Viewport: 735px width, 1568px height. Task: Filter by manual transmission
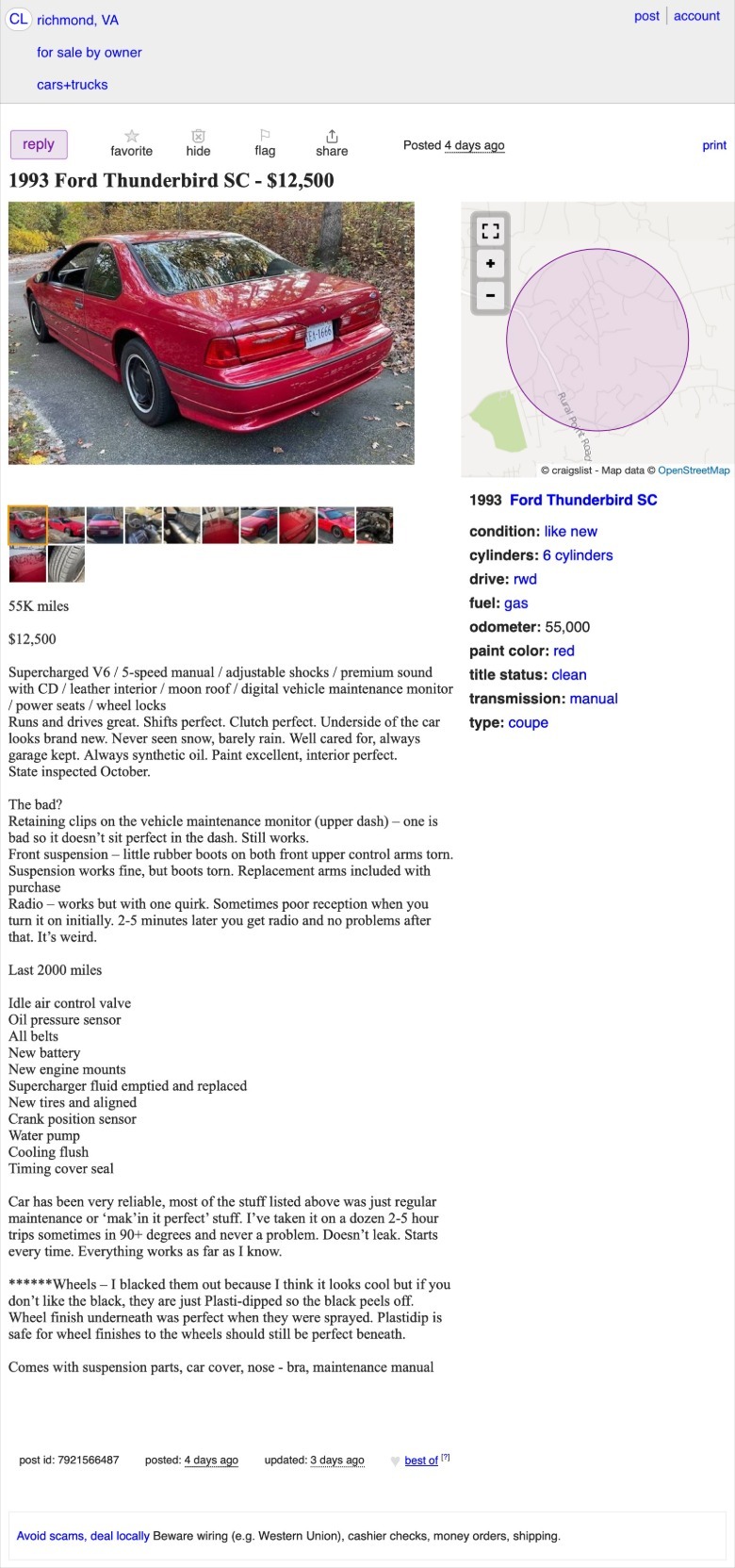594,699
